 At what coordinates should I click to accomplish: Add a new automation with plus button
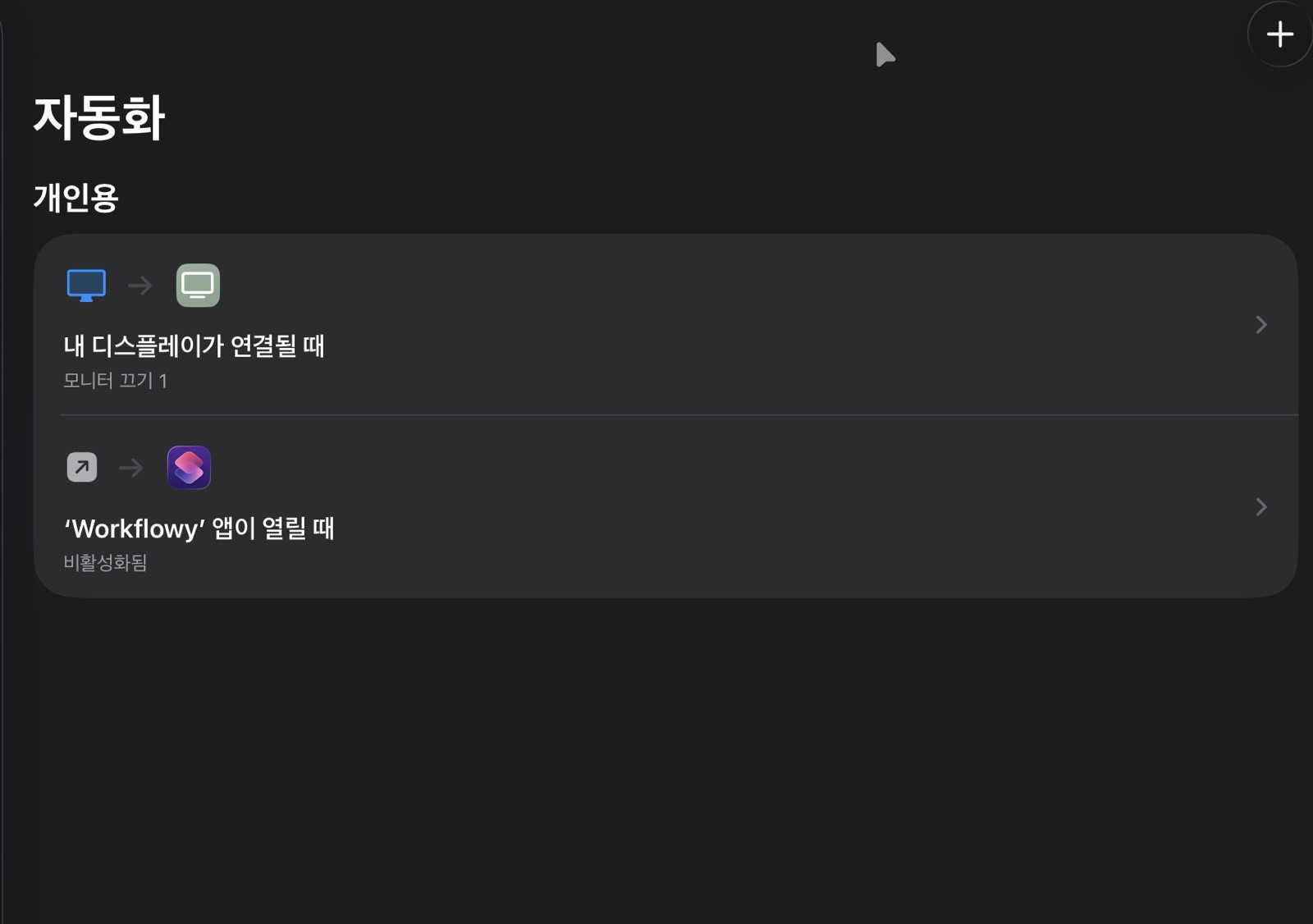1279,34
